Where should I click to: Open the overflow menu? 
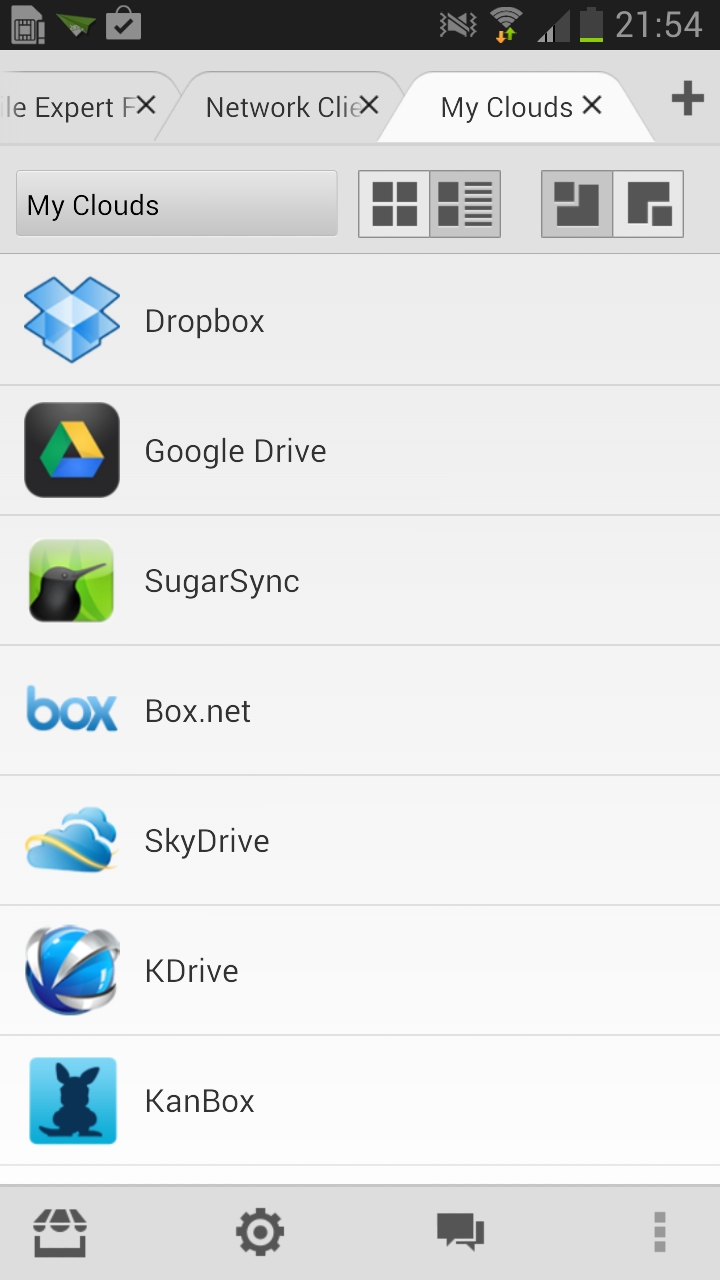click(x=659, y=1232)
